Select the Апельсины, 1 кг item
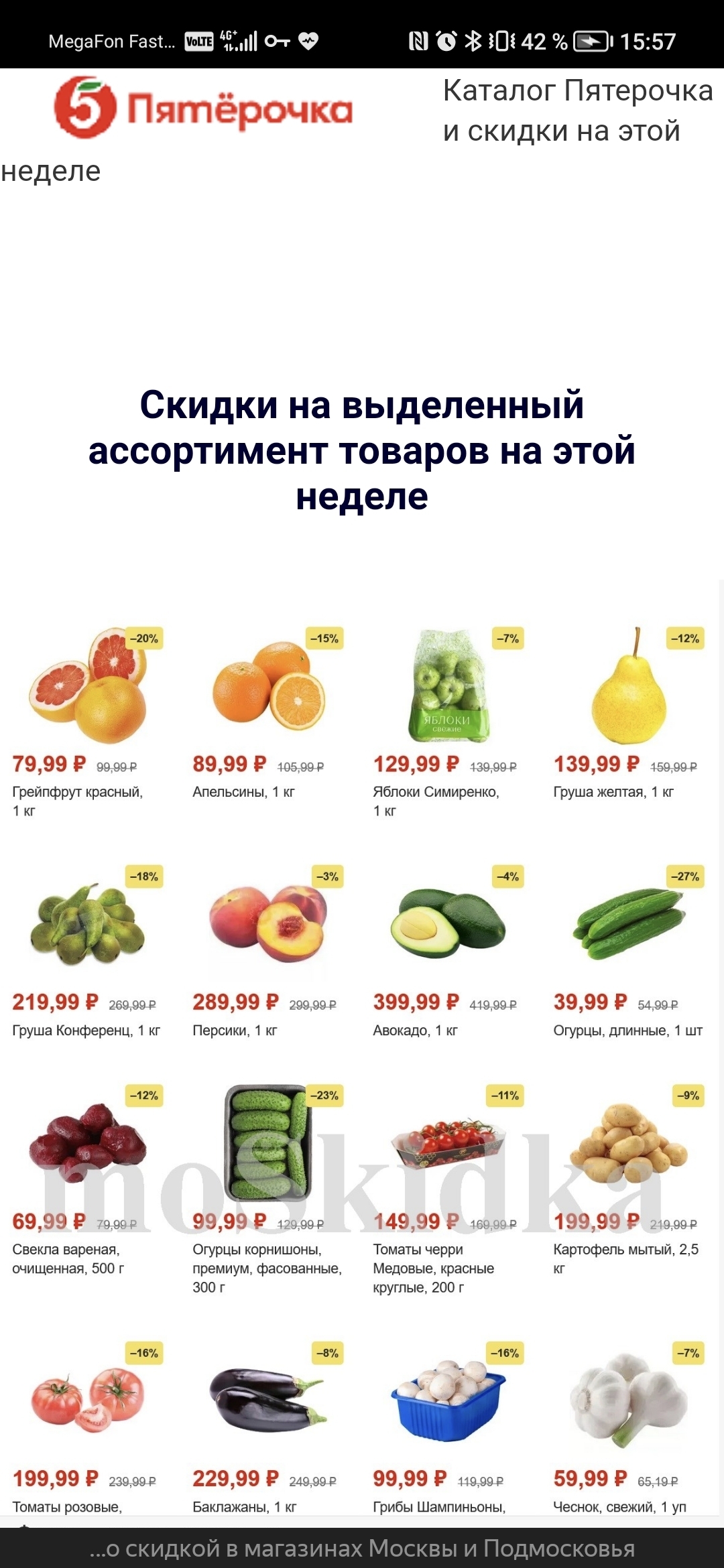This screenshot has width=724, height=1568. tap(268, 687)
